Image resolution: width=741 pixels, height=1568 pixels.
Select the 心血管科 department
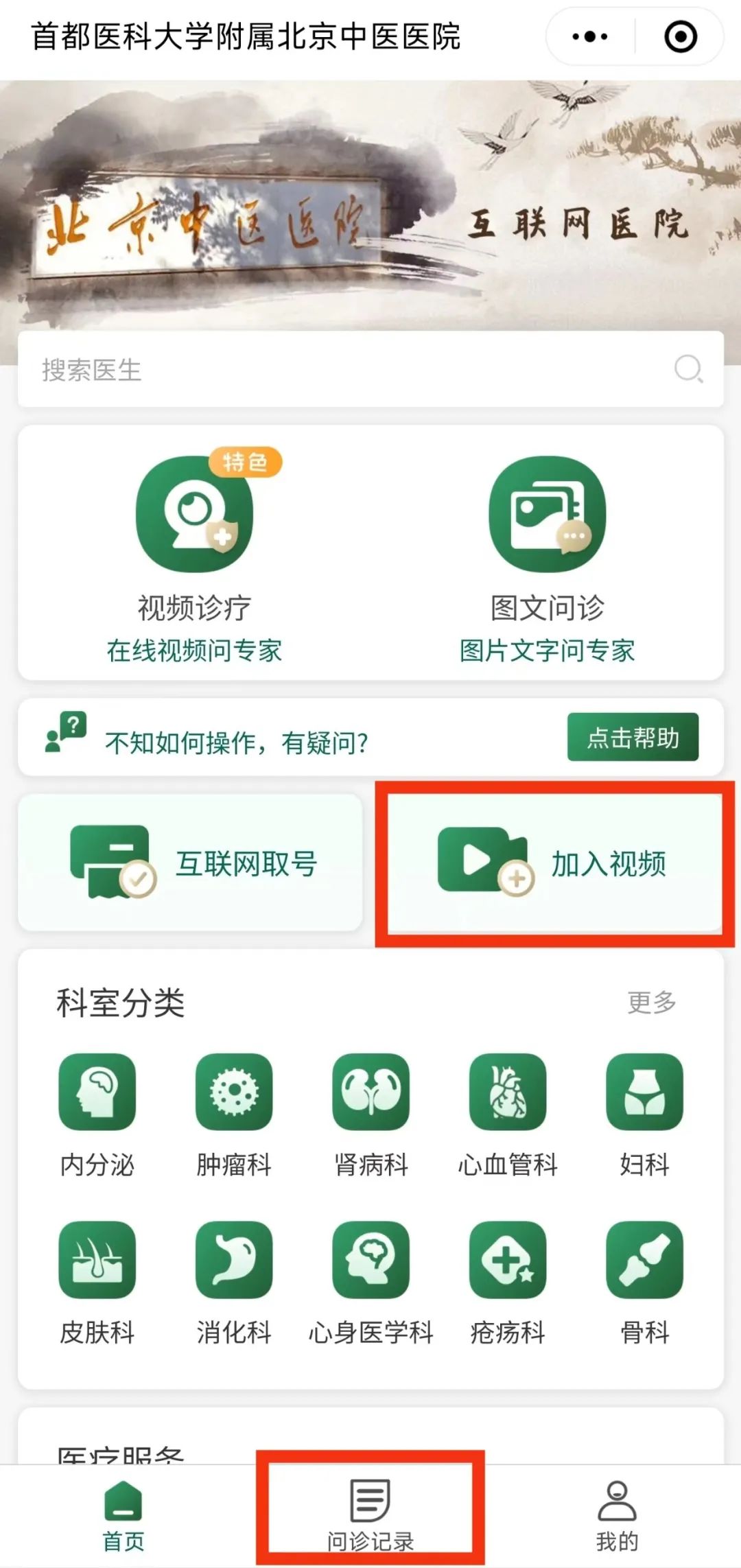(508, 1113)
